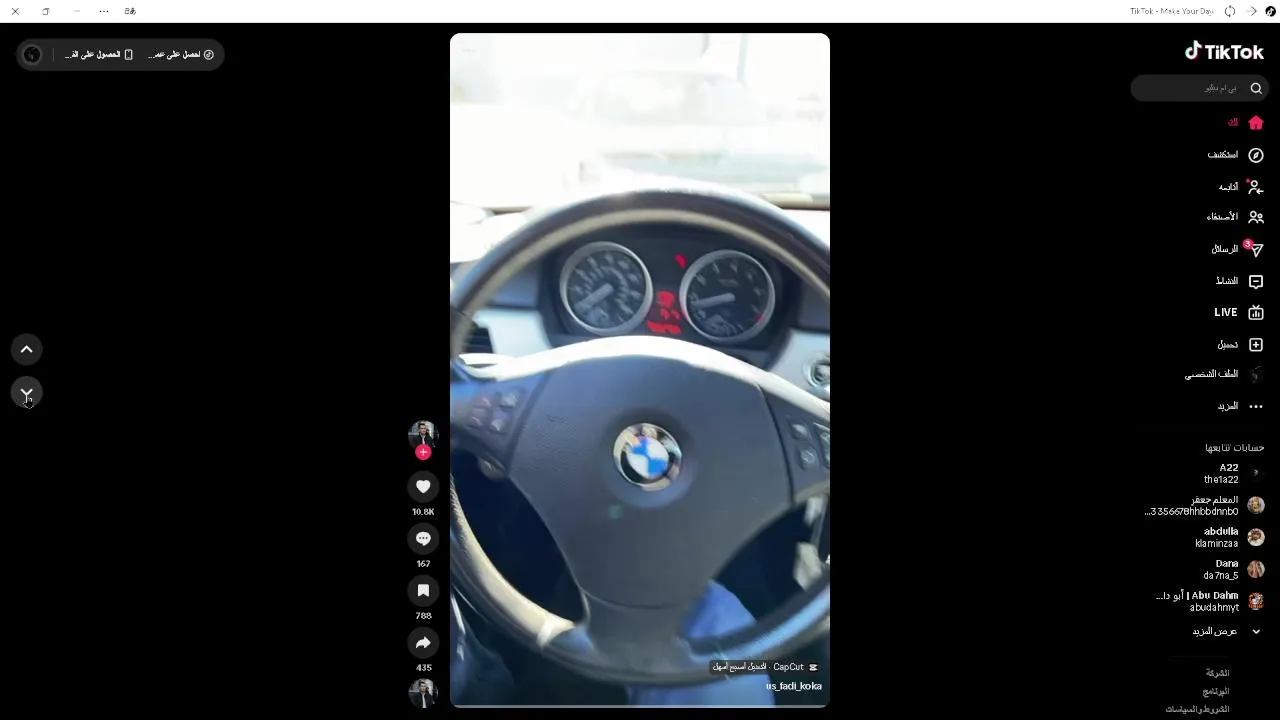
Task: Go to the next video
Action: pos(27,393)
